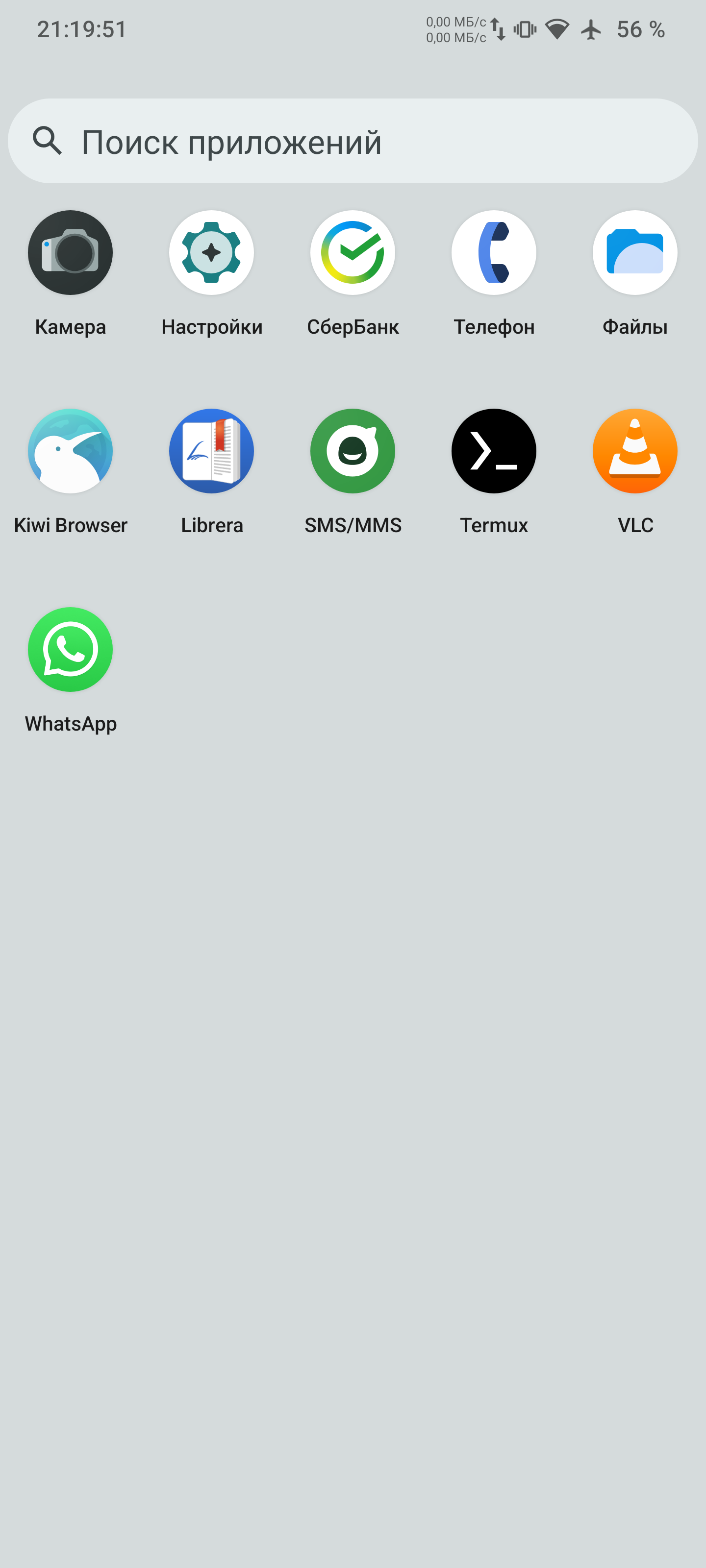Open the СберБанк app

click(x=353, y=253)
